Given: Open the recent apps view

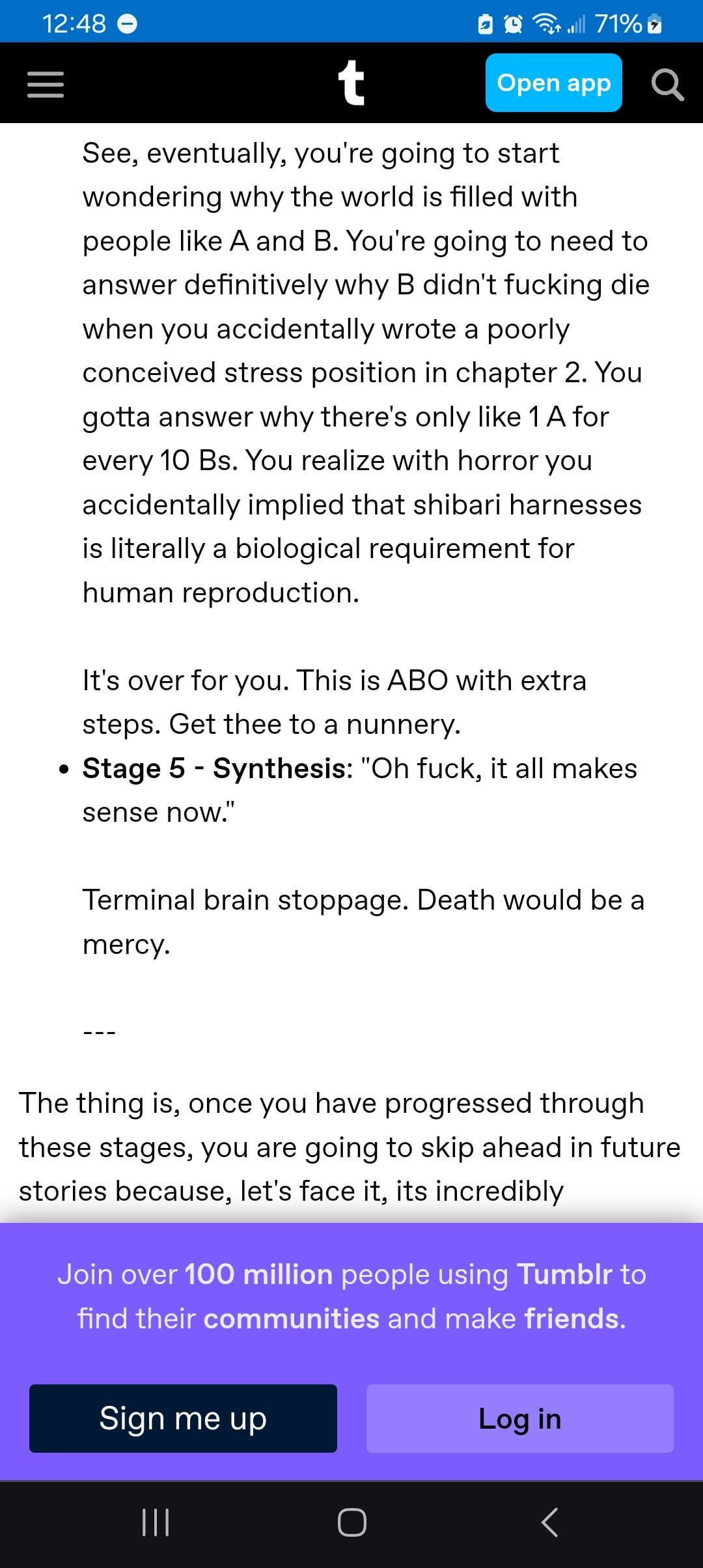Looking at the screenshot, I should pyautogui.click(x=156, y=1522).
